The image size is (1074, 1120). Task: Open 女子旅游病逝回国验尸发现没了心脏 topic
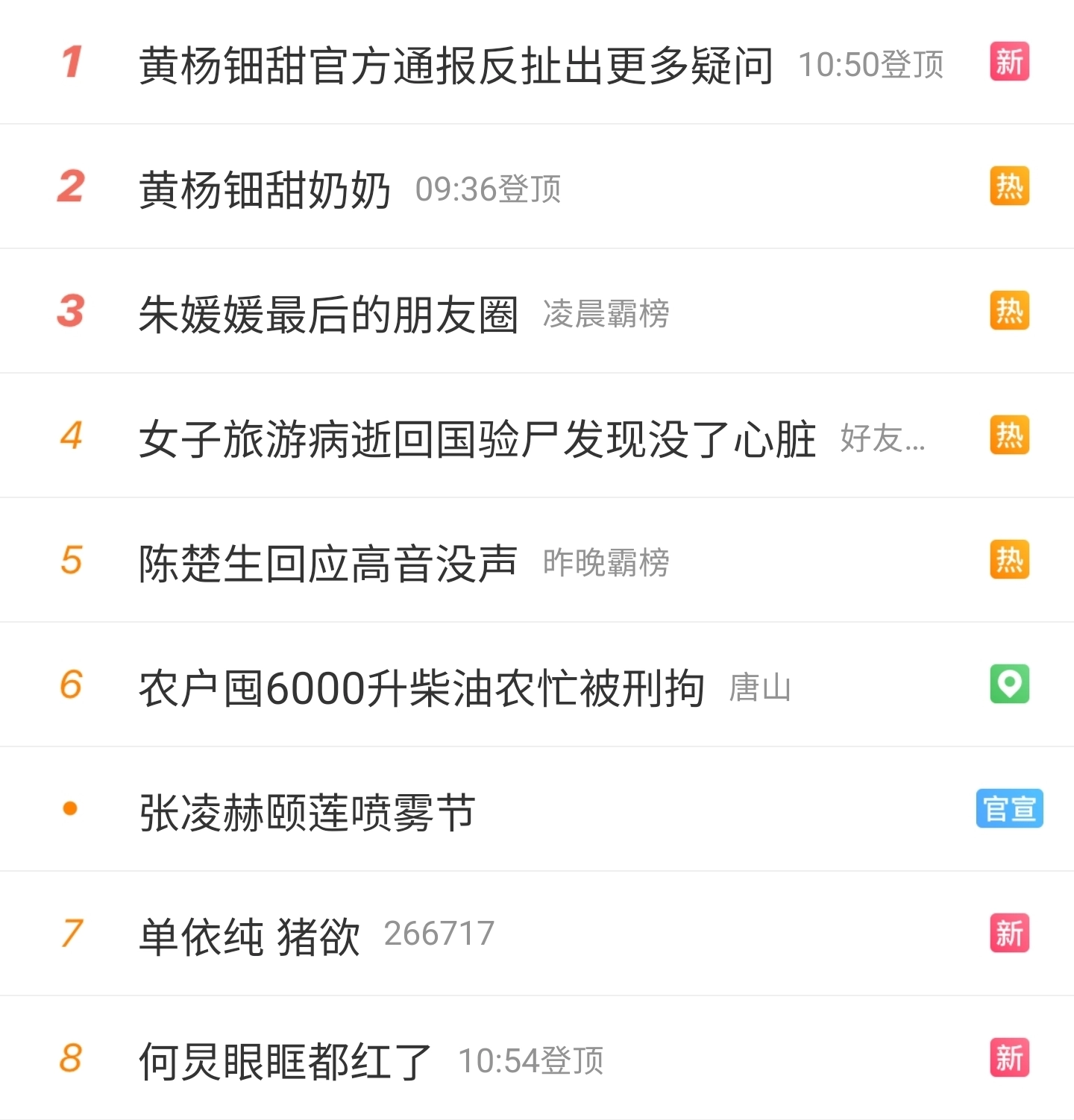coord(477,438)
